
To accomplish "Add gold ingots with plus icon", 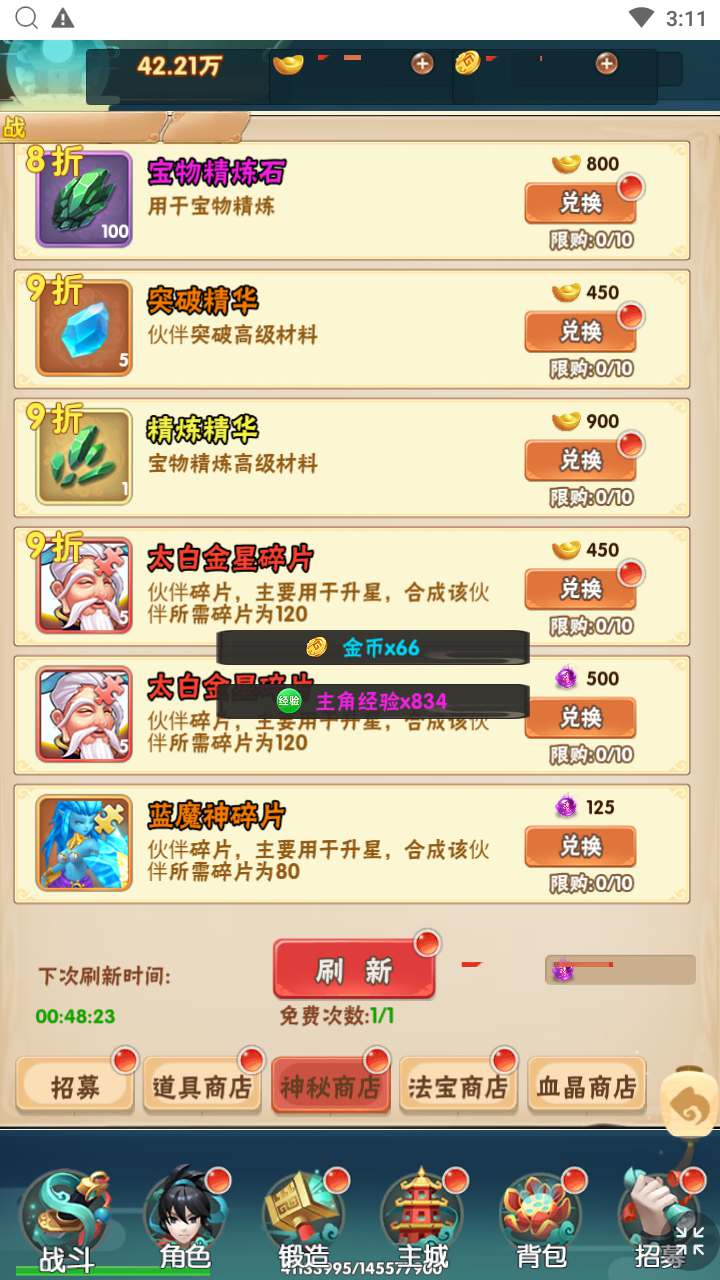I will [x=422, y=64].
